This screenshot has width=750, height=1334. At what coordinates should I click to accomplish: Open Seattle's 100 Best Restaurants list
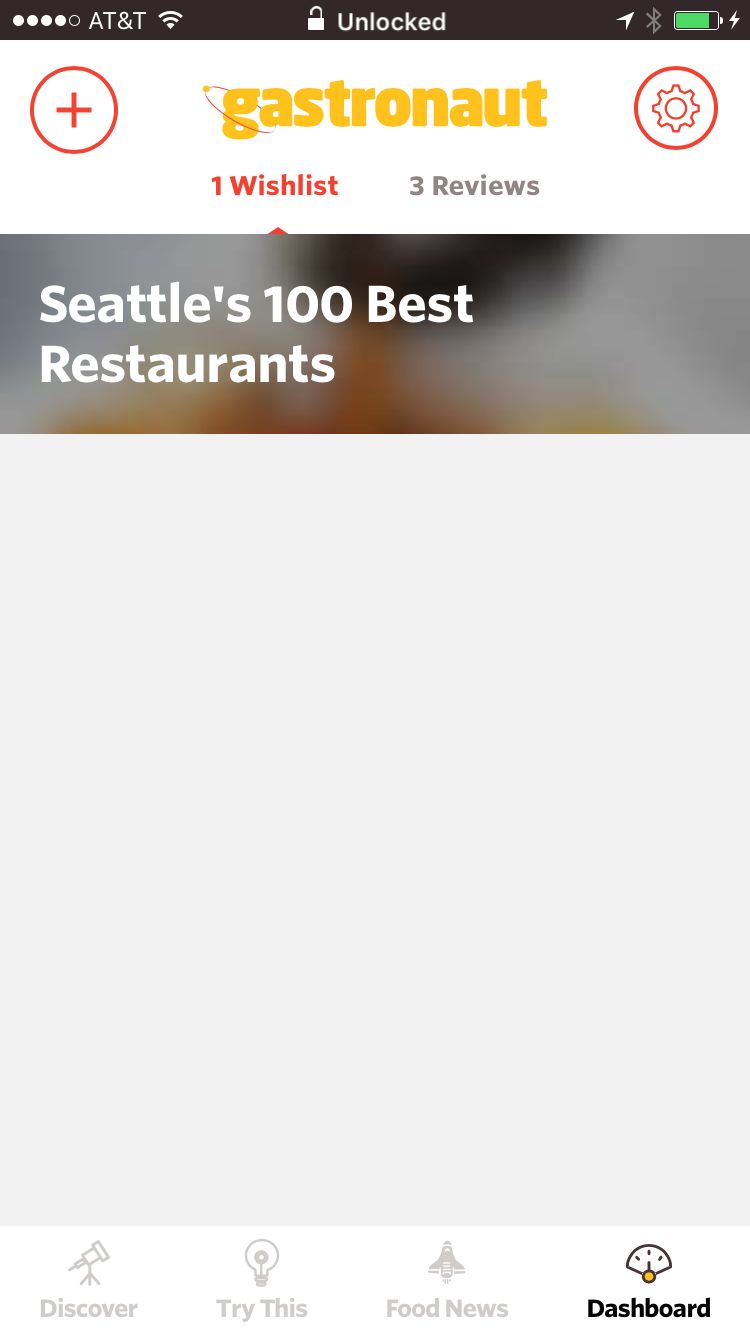click(374, 334)
